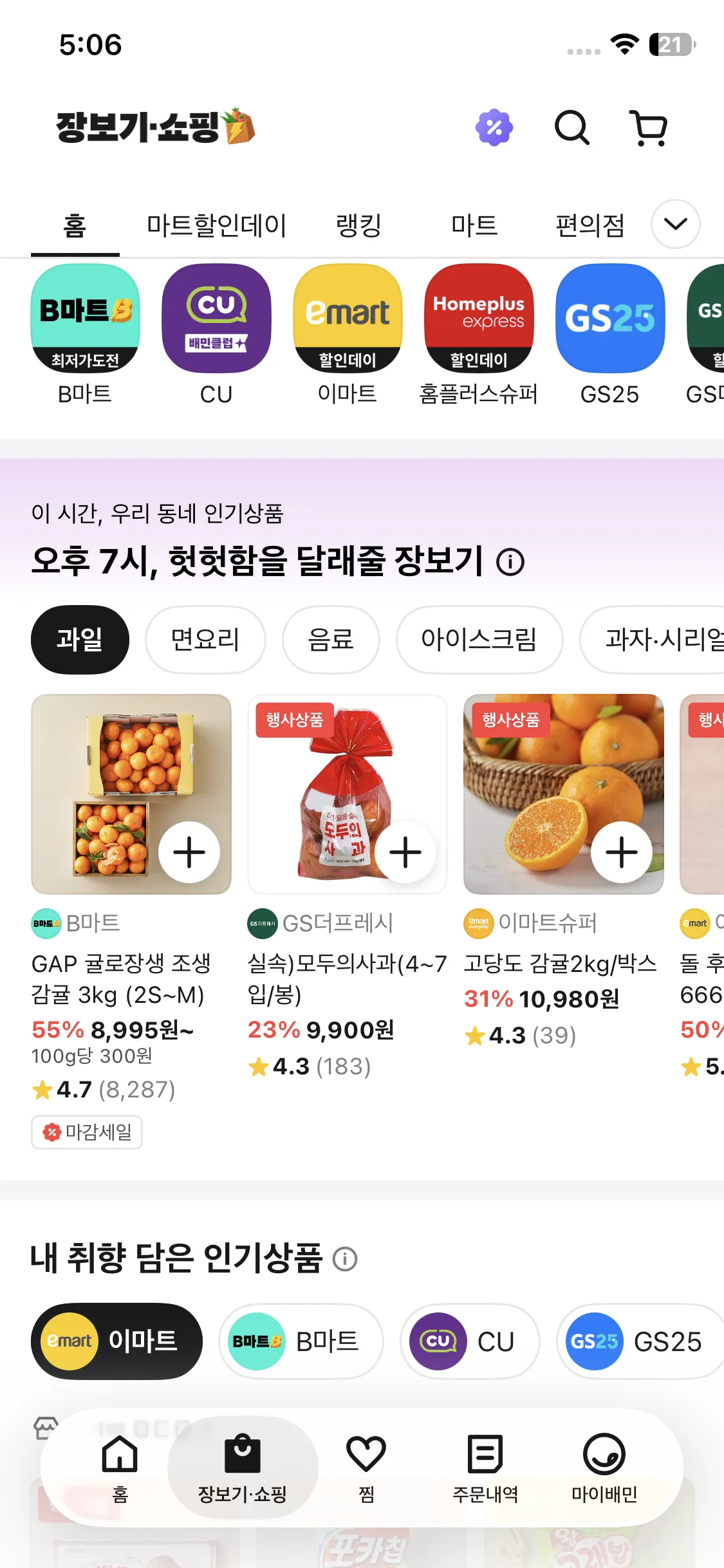724x1568 pixels.
Task: Open the Homeplus Express store shortcut
Action: (479, 320)
